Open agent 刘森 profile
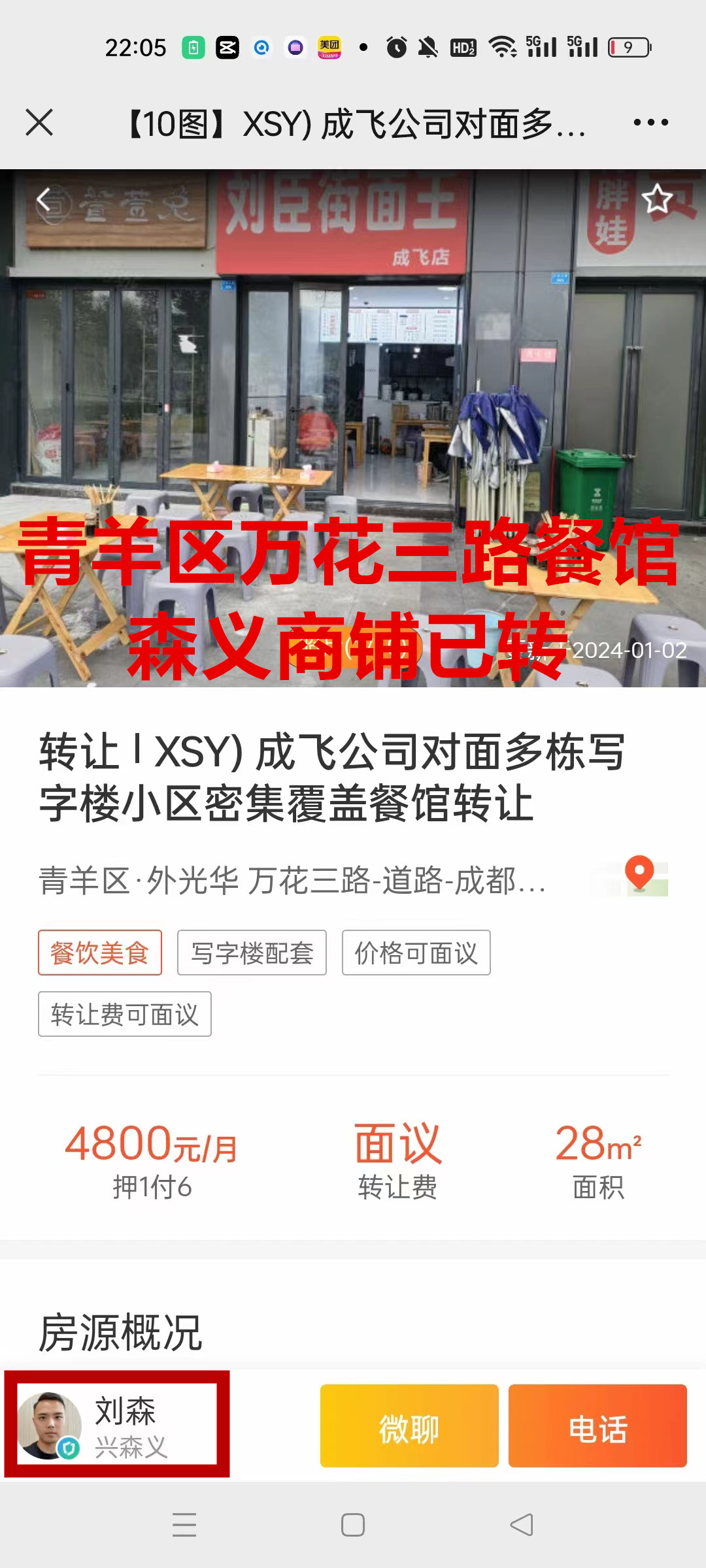 point(116,1425)
